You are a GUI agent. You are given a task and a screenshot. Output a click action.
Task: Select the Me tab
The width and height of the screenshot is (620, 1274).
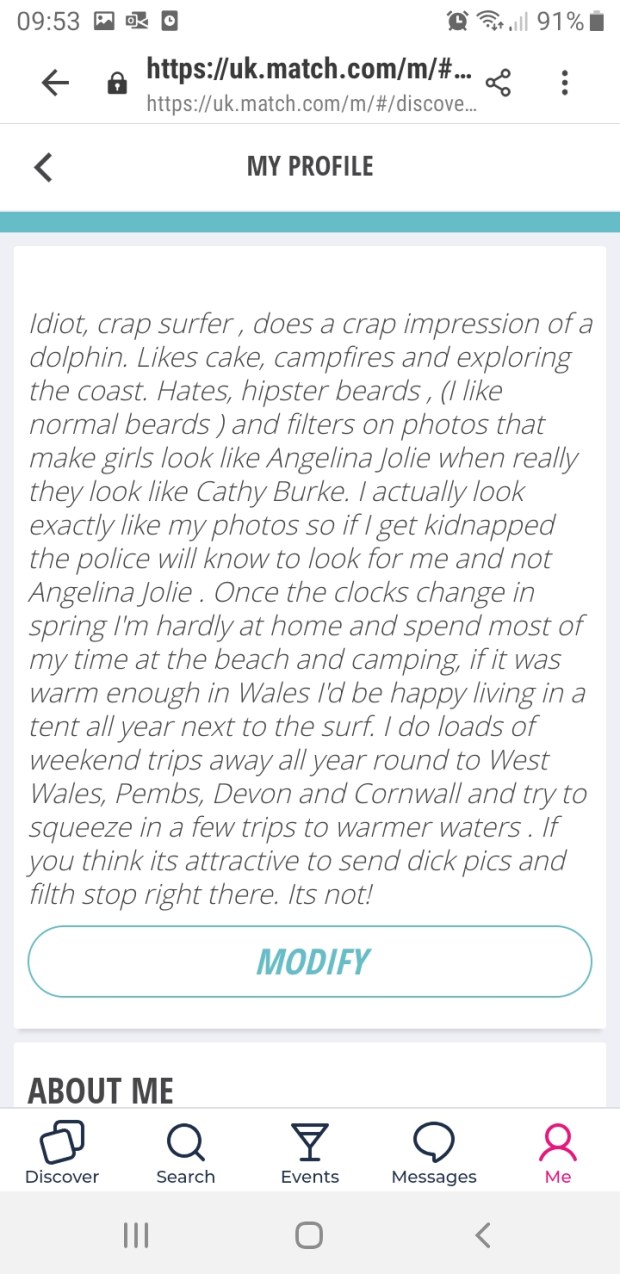coord(558,1153)
